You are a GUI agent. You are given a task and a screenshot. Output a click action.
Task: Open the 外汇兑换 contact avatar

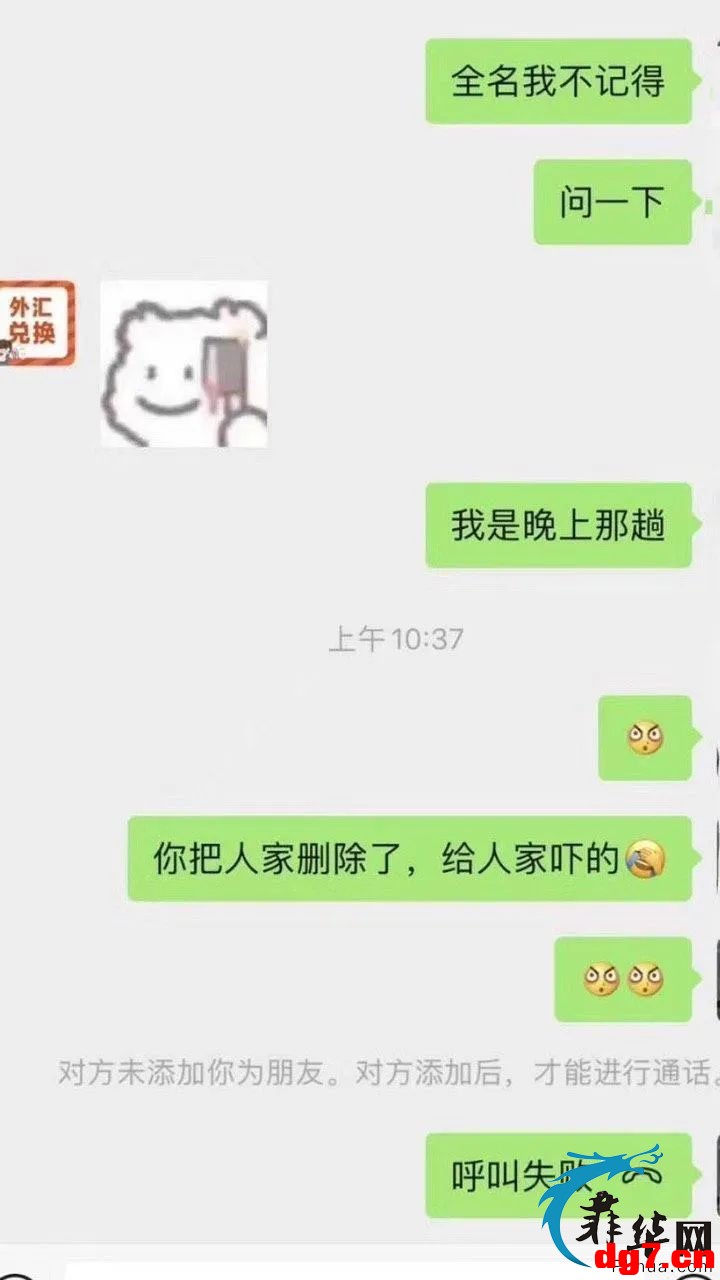(x=36, y=322)
